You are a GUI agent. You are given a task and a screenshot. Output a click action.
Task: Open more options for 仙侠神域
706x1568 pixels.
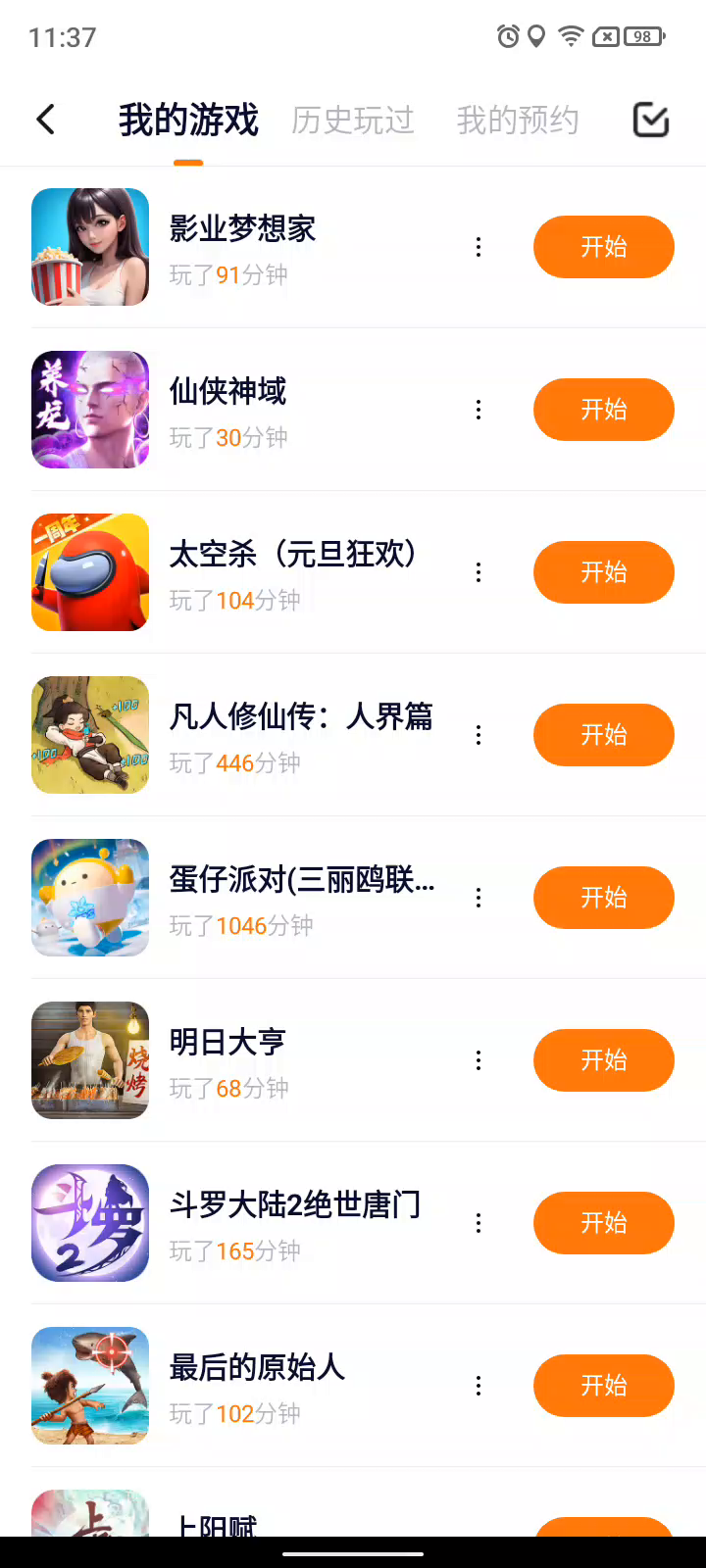(479, 410)
